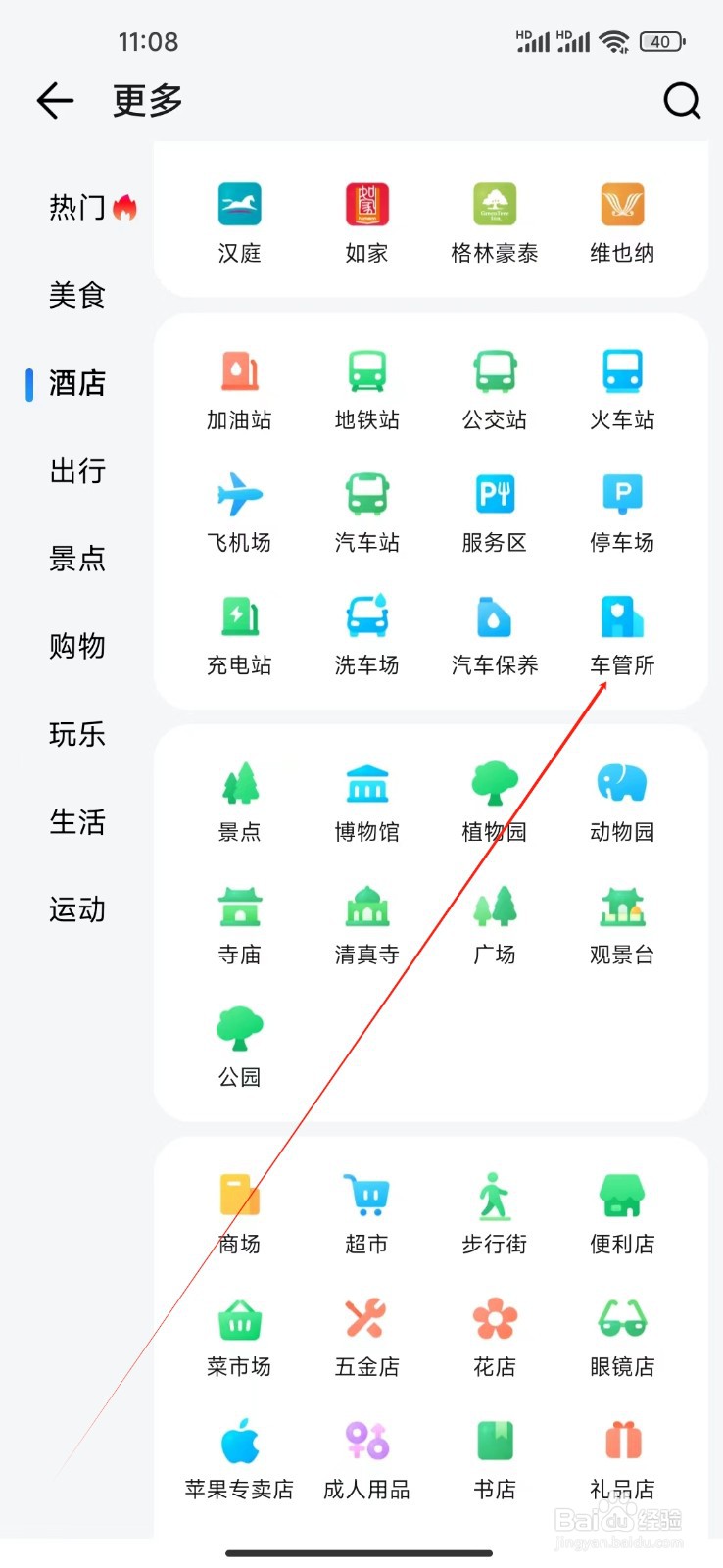Tap the back arrow to exit 更多
The height and width of the screenshot is (1568, 723).
click(55, 100)
